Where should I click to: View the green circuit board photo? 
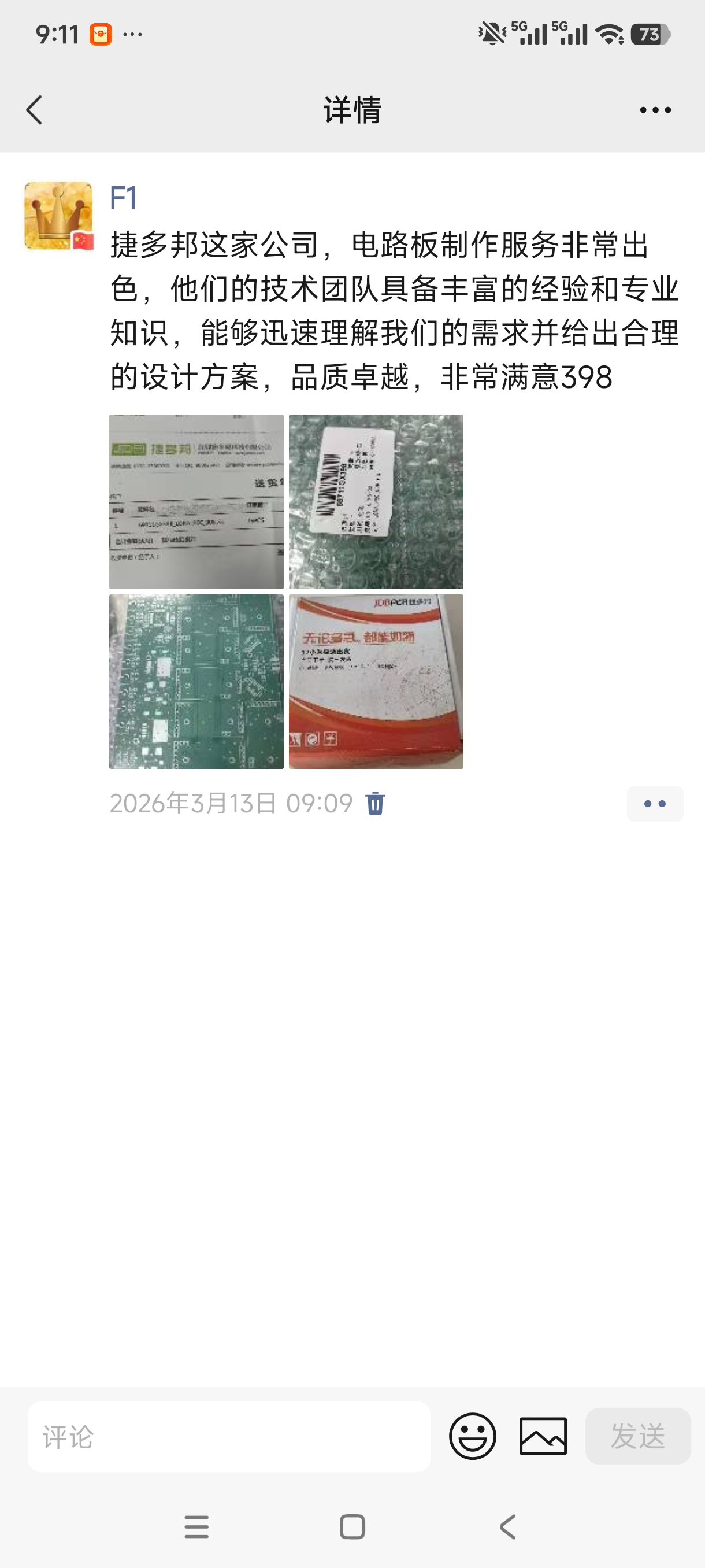click(x=196, y=681)
